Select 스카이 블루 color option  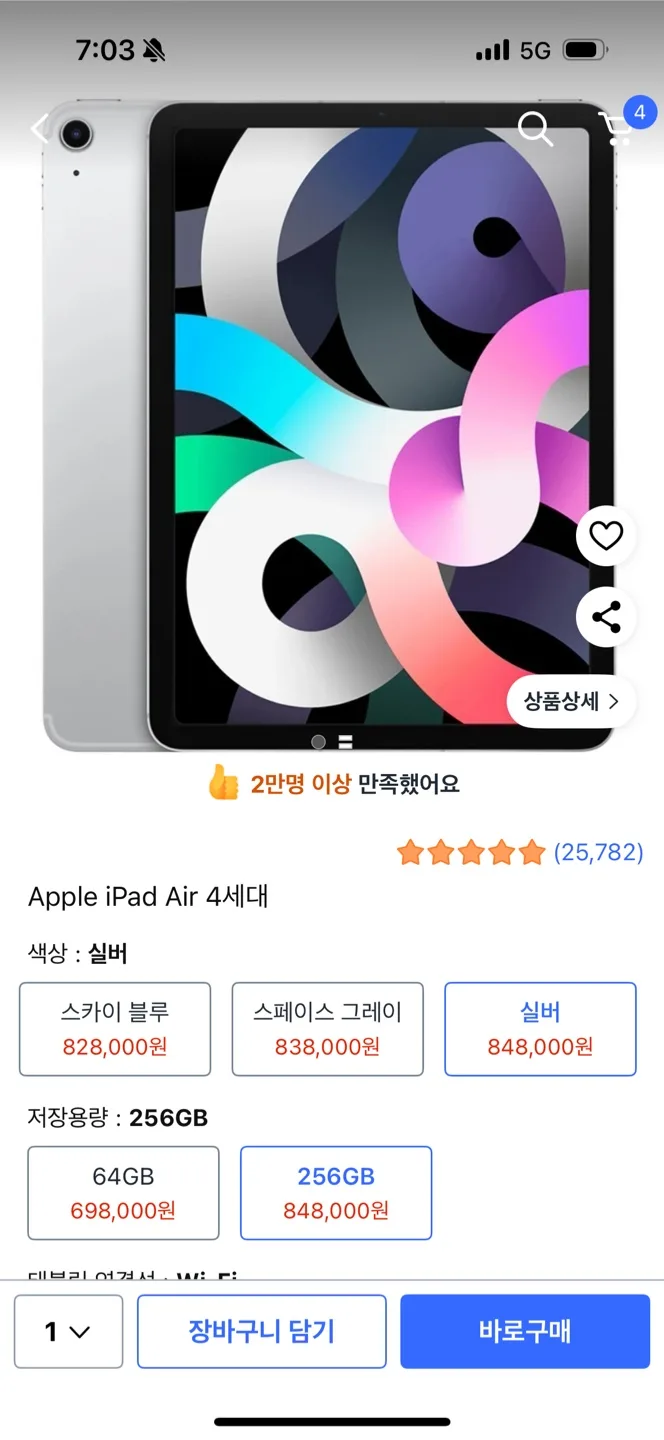[115, 1029]
